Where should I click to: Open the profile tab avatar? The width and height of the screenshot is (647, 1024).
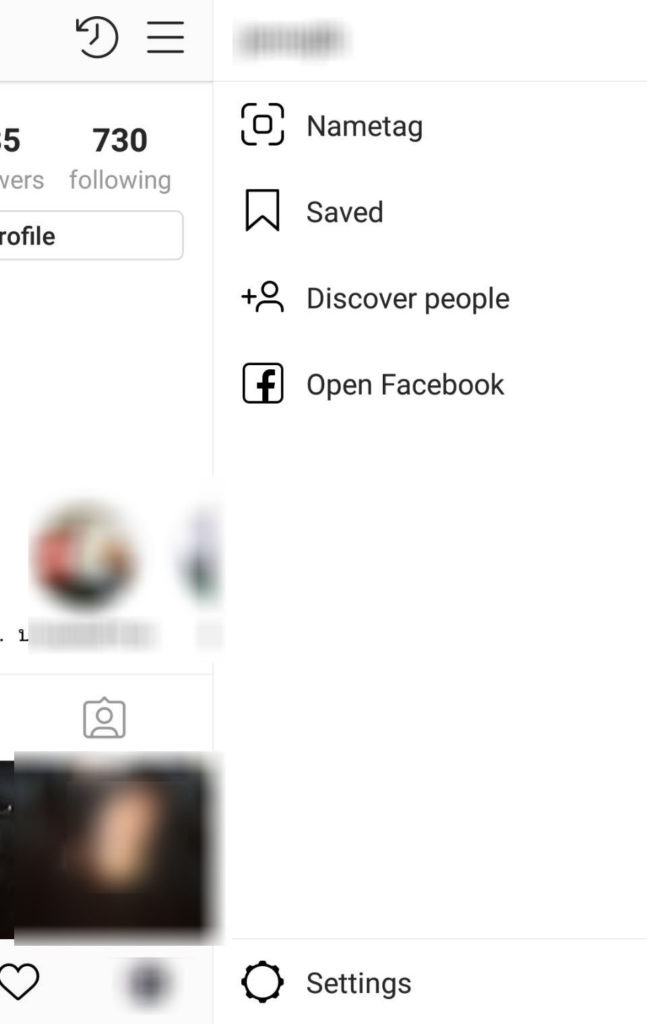[147, 983]
